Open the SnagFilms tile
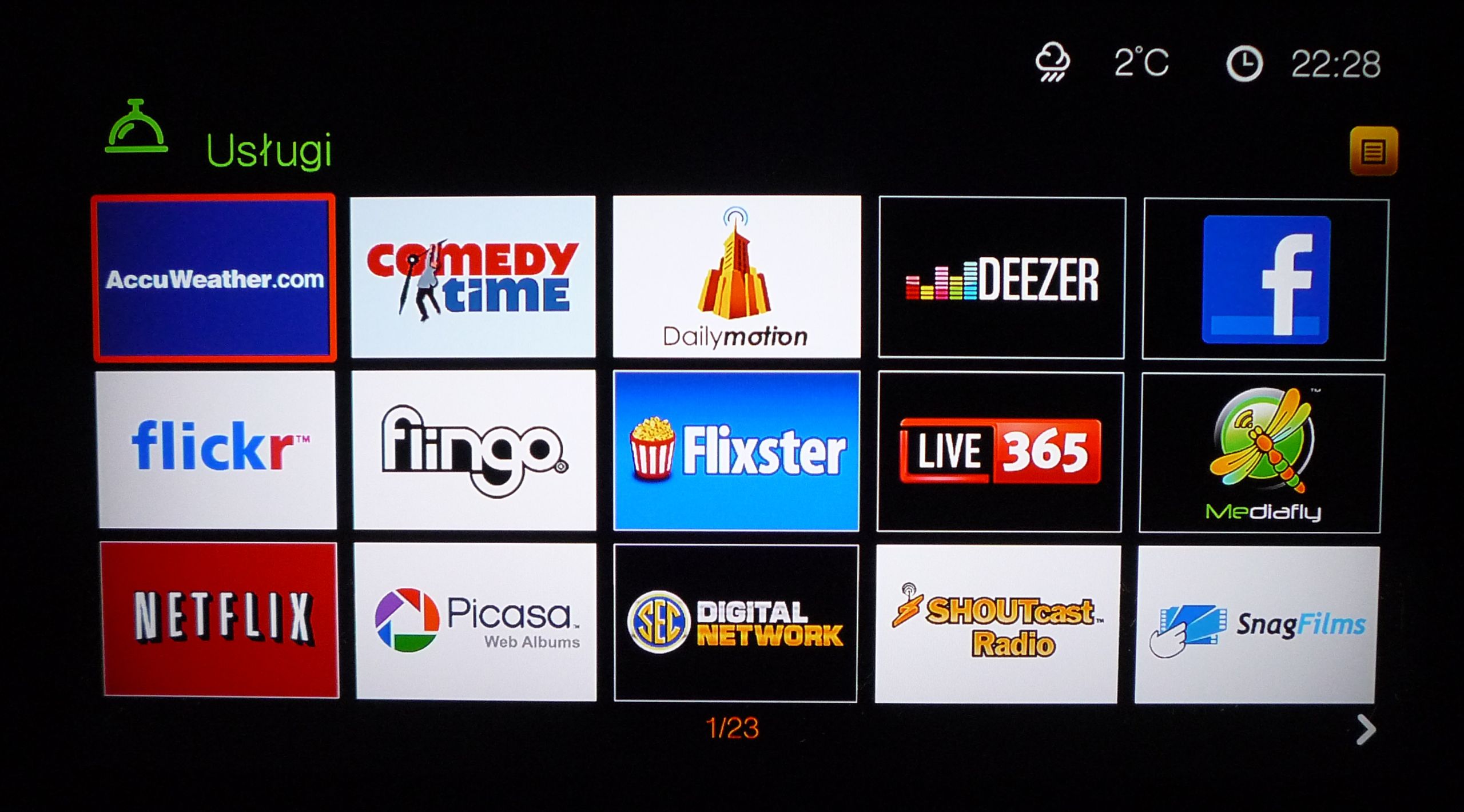The height and width of the screenshot is (812, 1464). (x=1256, y=624)
